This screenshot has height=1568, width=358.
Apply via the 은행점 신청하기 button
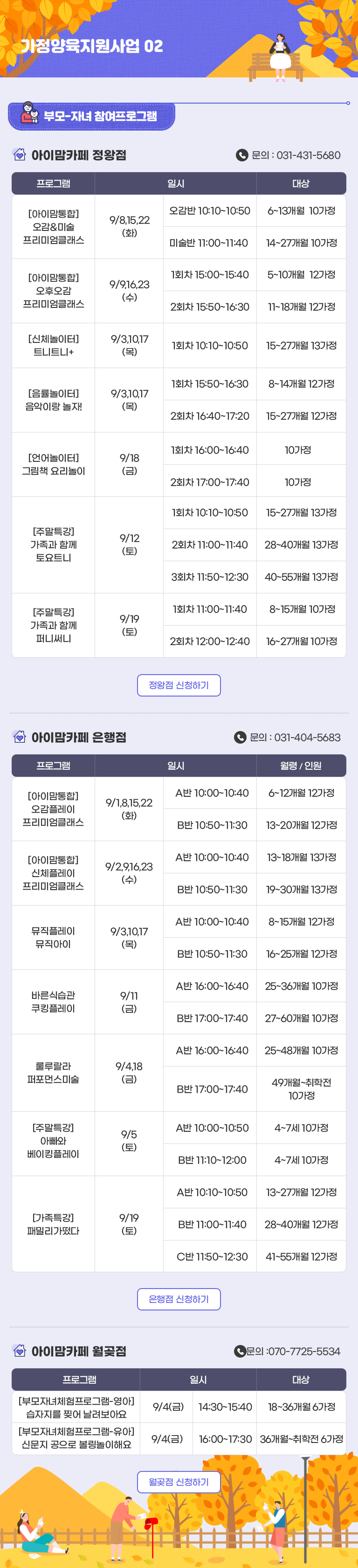click(x=179, y=1299)
